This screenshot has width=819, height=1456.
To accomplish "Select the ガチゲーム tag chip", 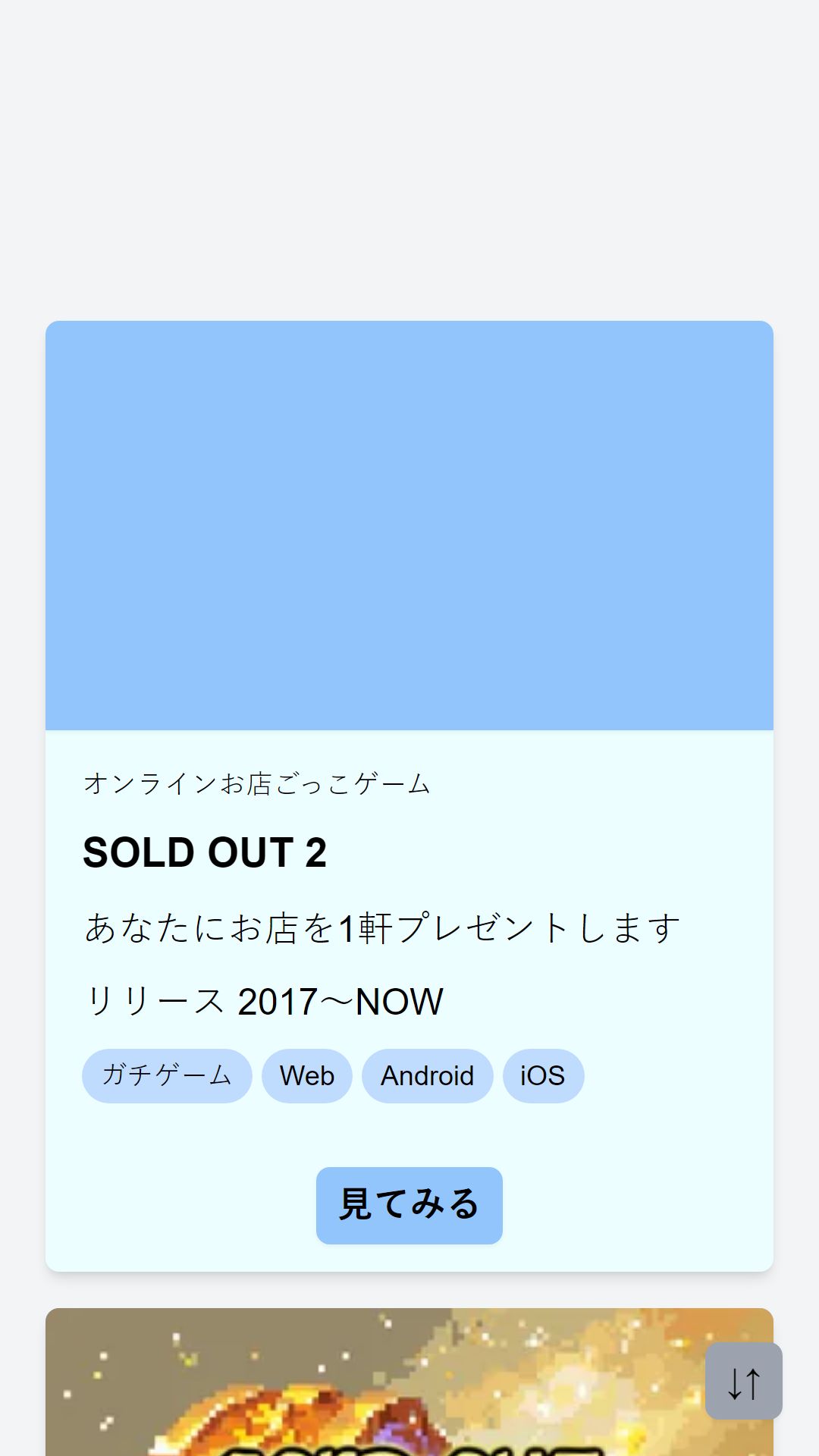I will pyautogui.click(x=167, y=1075).
